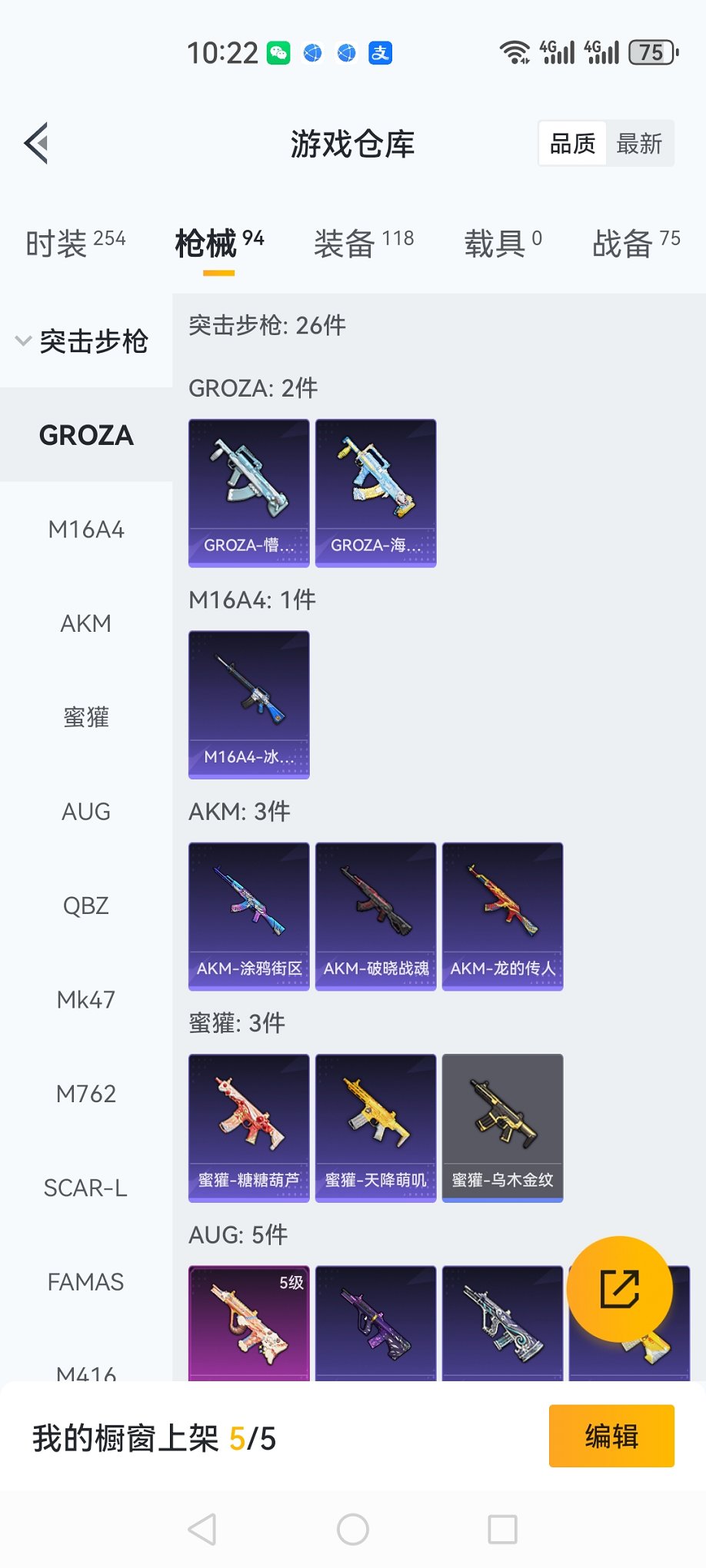Open the AKM-龙的传人 skin
Viewport: 706px width, 1568px height.
pyautogui.click(x=503, y=916)
